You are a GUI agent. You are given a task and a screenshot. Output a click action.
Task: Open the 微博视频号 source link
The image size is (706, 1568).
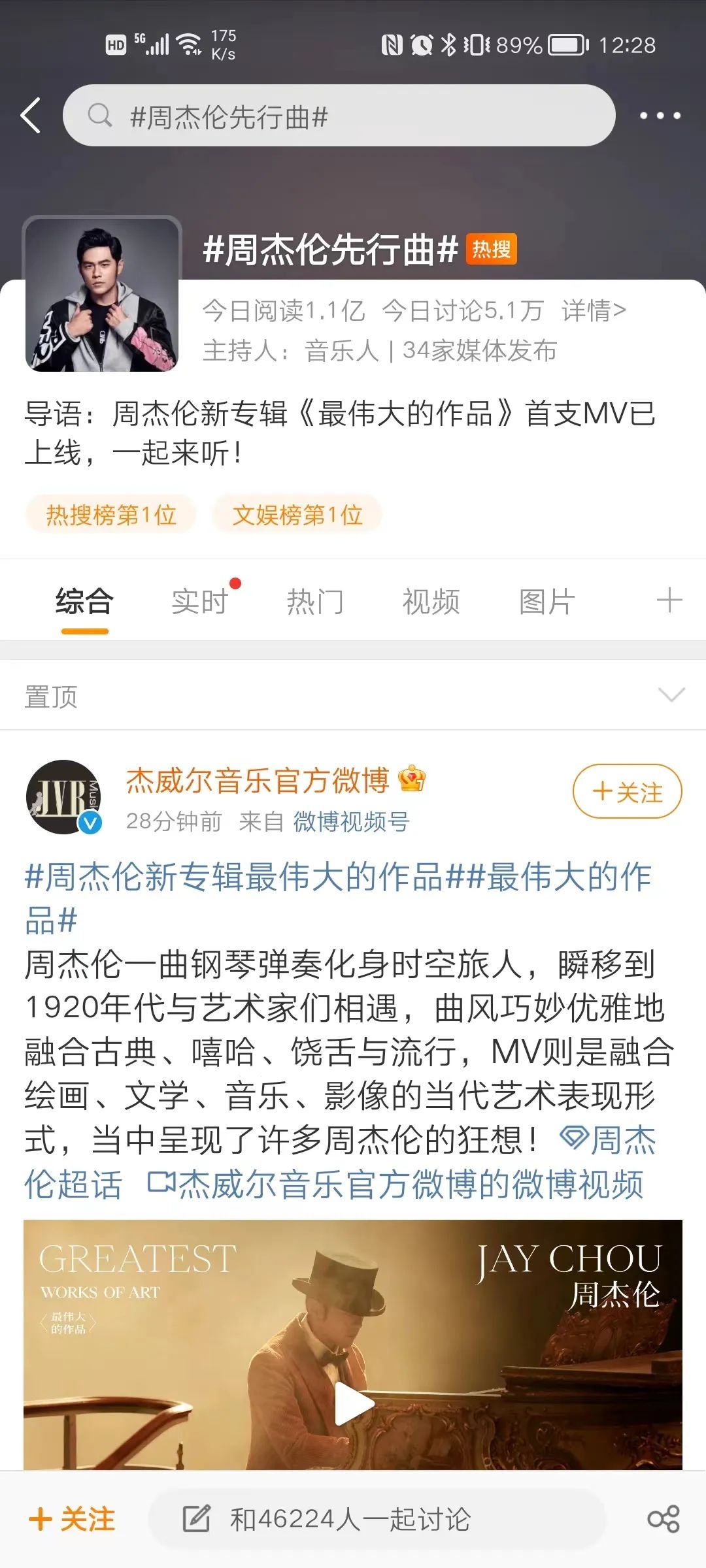click(351, 821)
